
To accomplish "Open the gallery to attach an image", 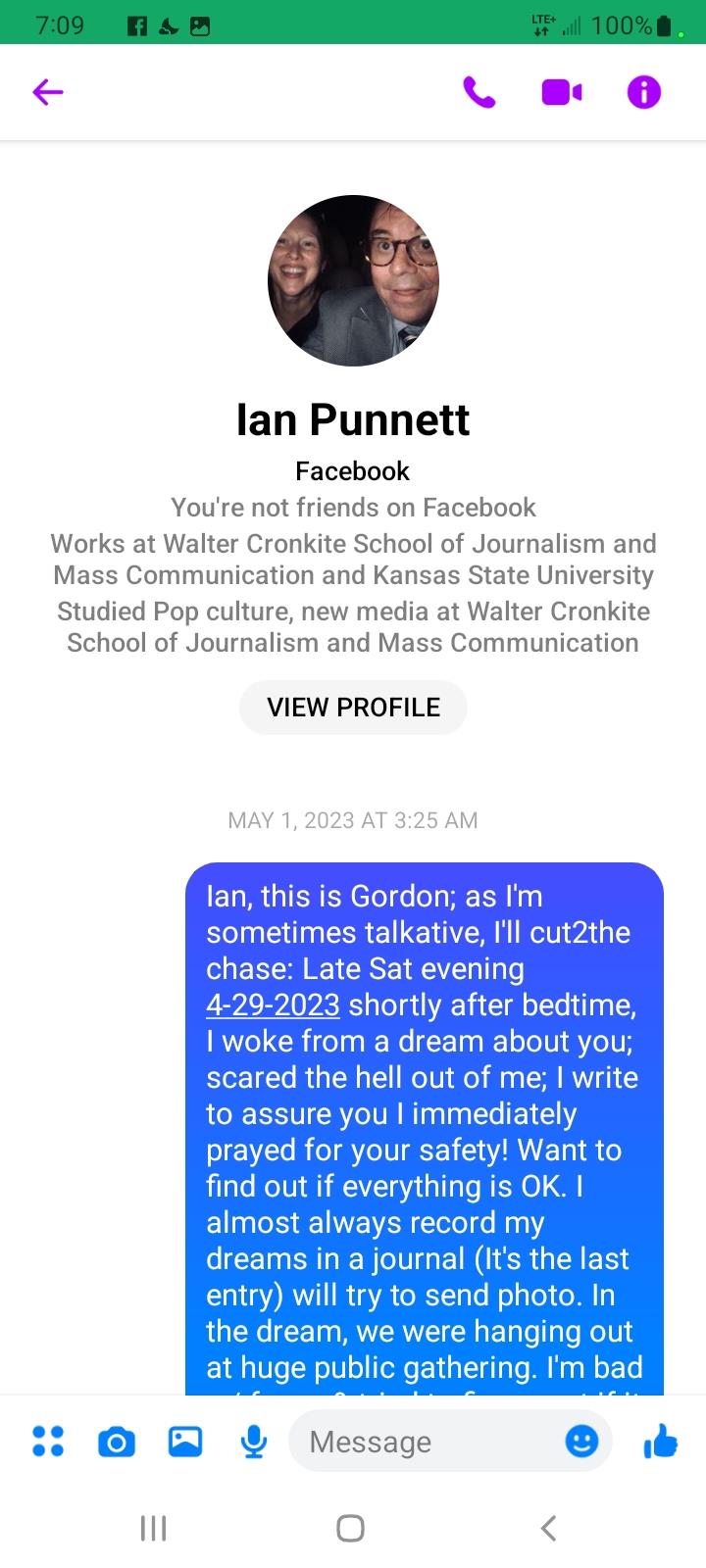I will click(x=185, y=1441).
